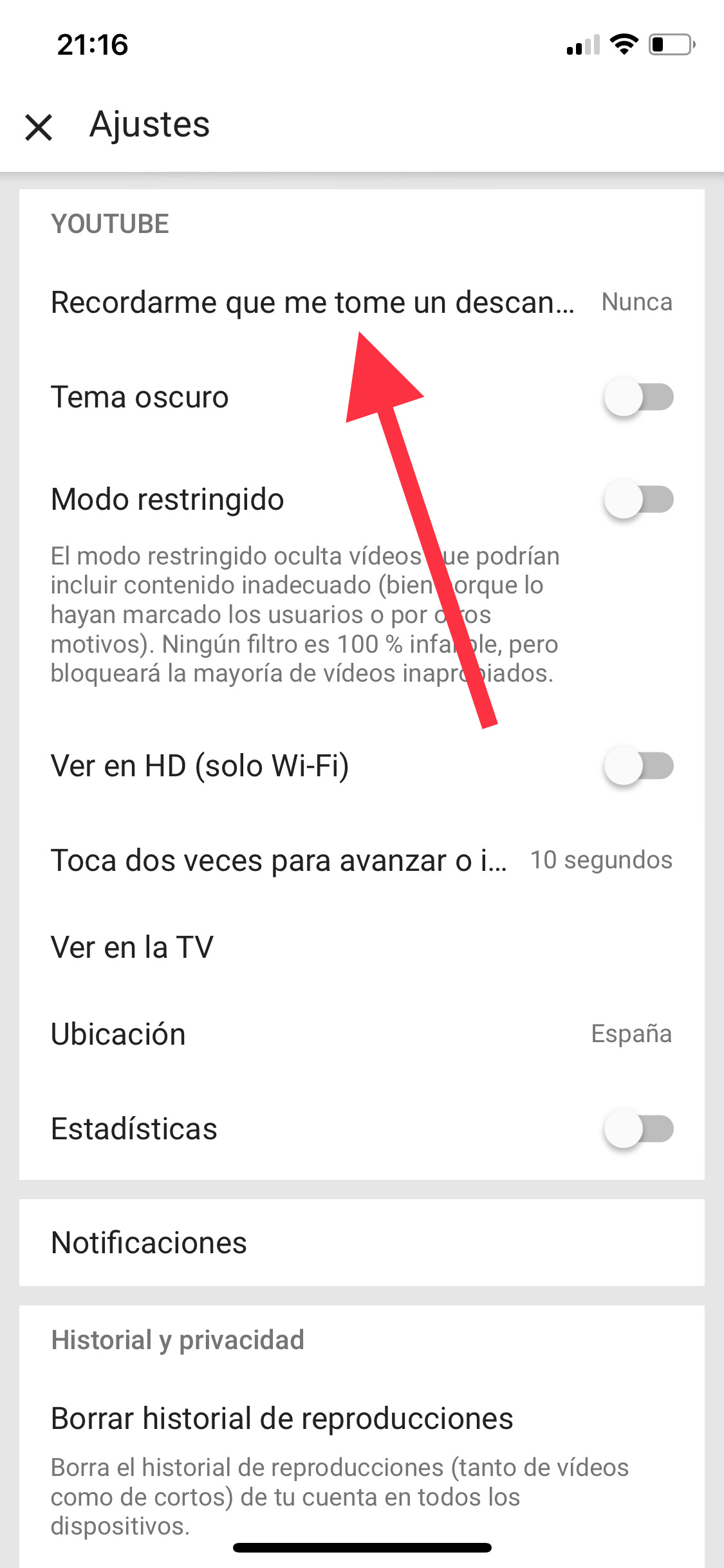Screen dimensions: 724x1568
Task: Open Notificaciones settings
Action: tap(149, 1243)
